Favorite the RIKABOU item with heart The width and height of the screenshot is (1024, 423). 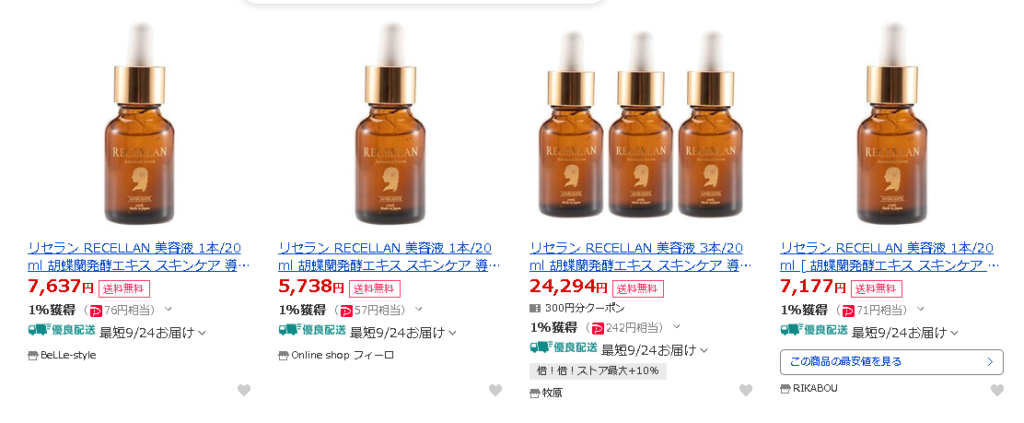click(997, 390)
